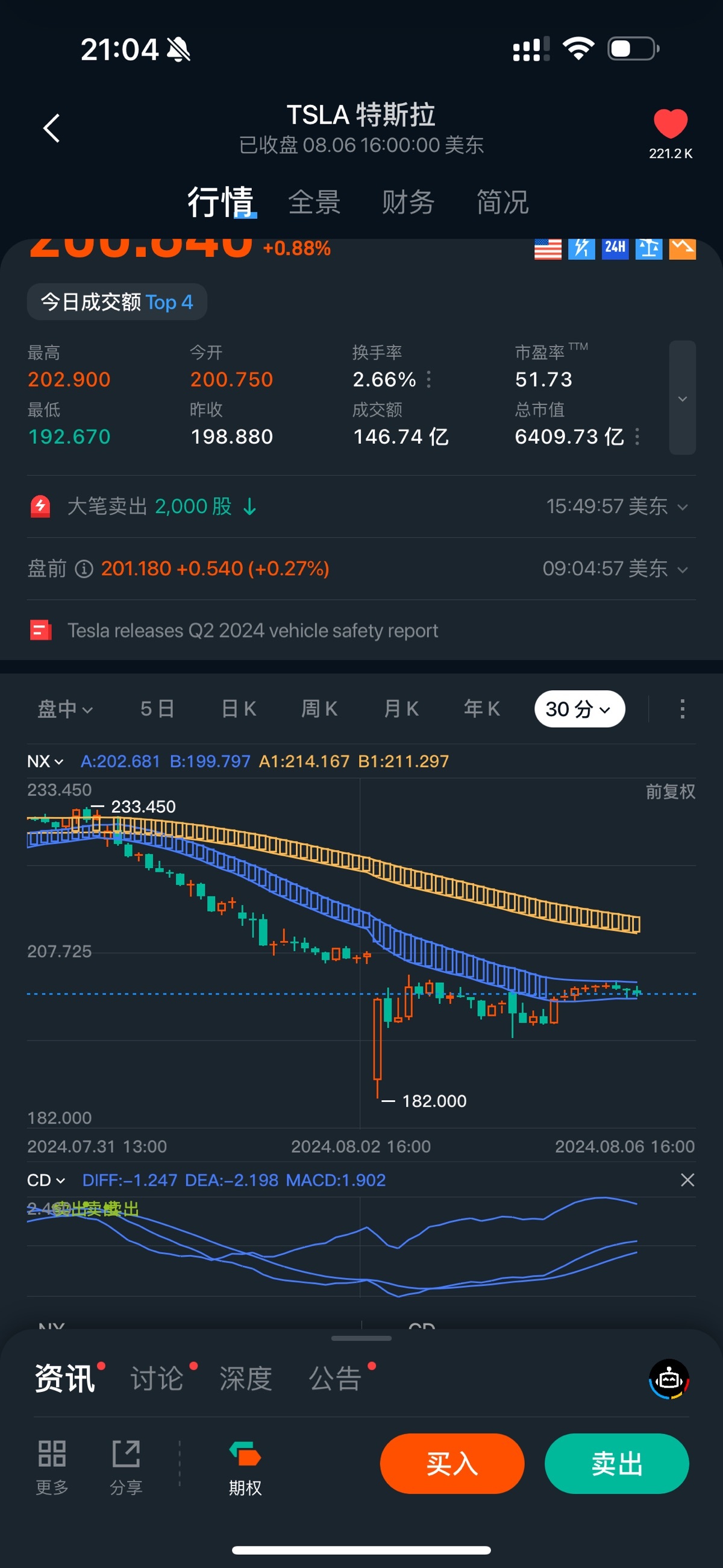Switch to the 全景 tab
723x1568 pixels.
coord(314,202)
